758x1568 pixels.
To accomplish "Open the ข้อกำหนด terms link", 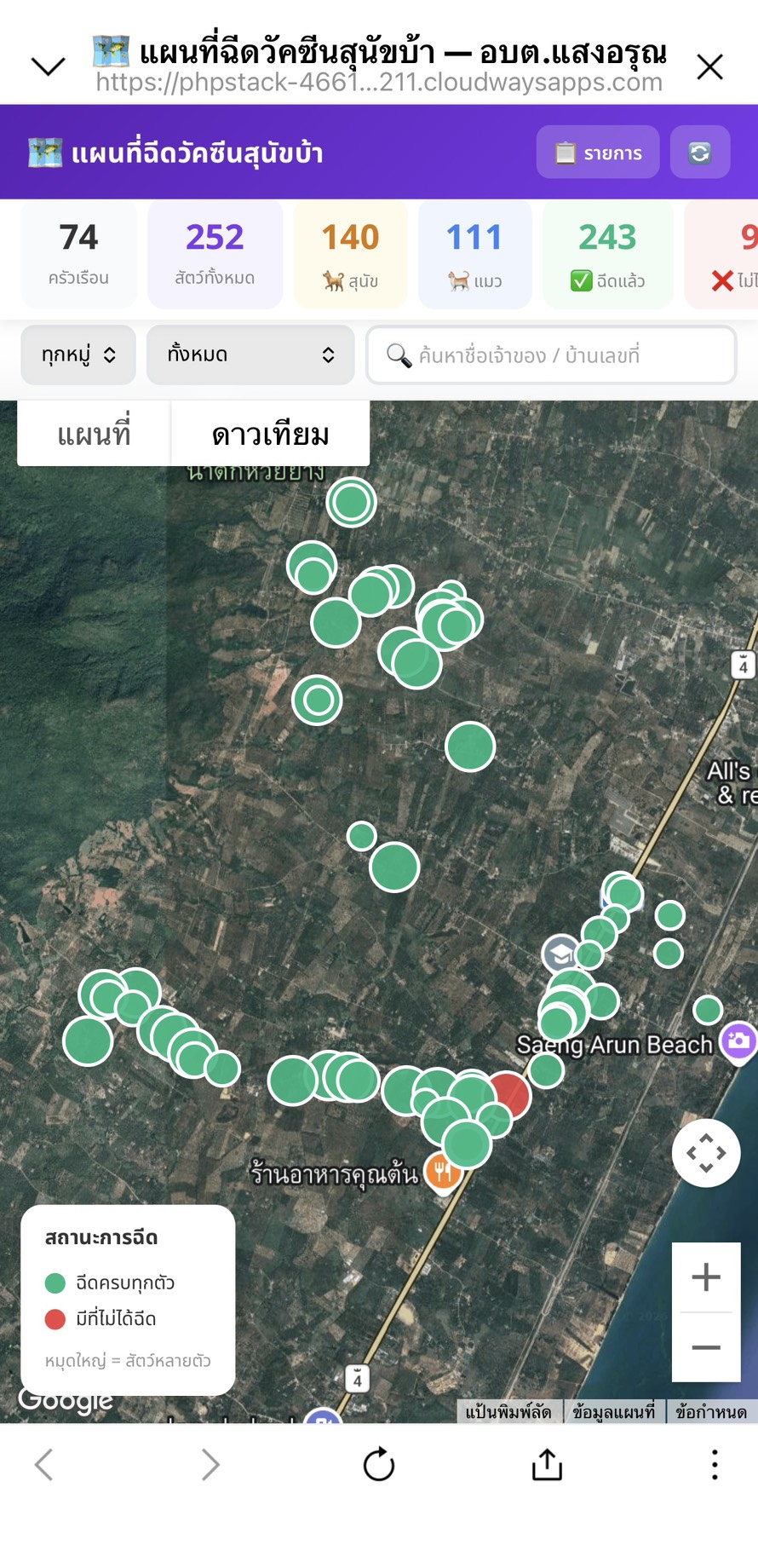I will click(711, 1412).
